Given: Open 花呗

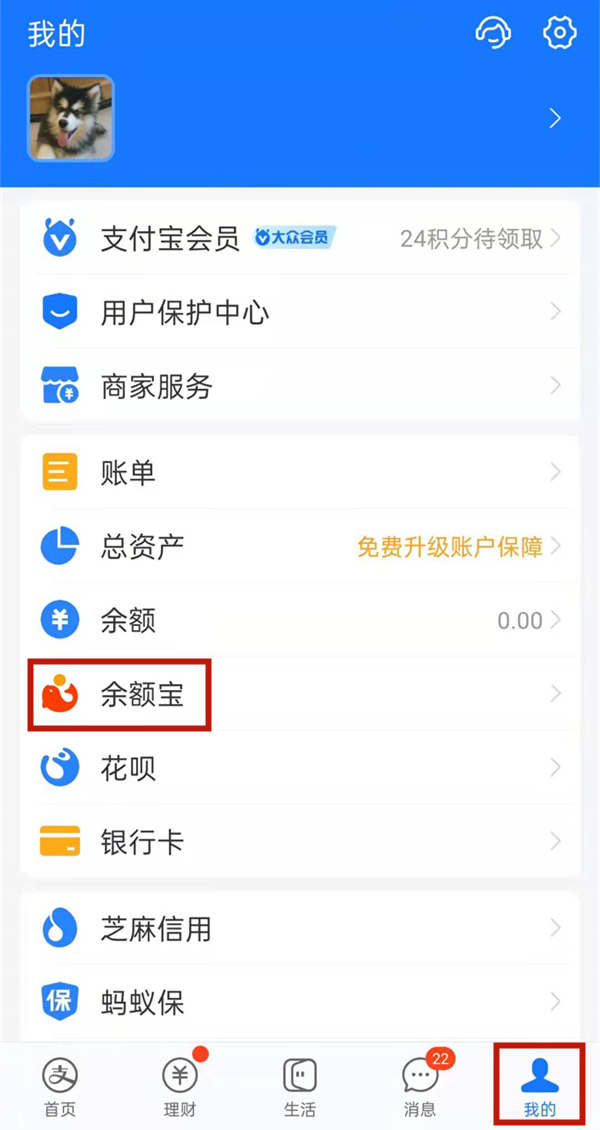Looking at the screenshot, I should (300, 768).
